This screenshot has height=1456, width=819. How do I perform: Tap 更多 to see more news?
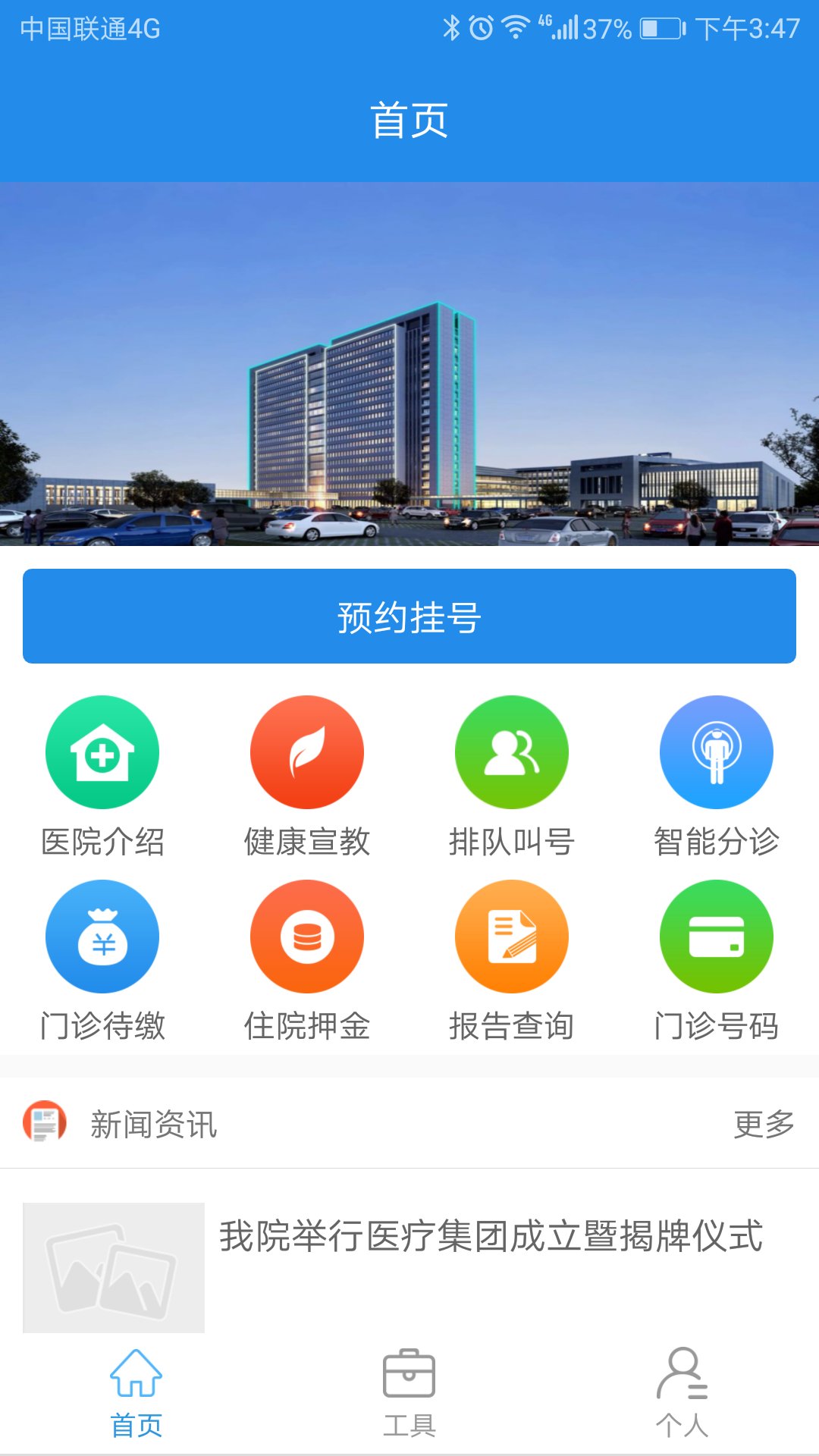pos(764,1124)
